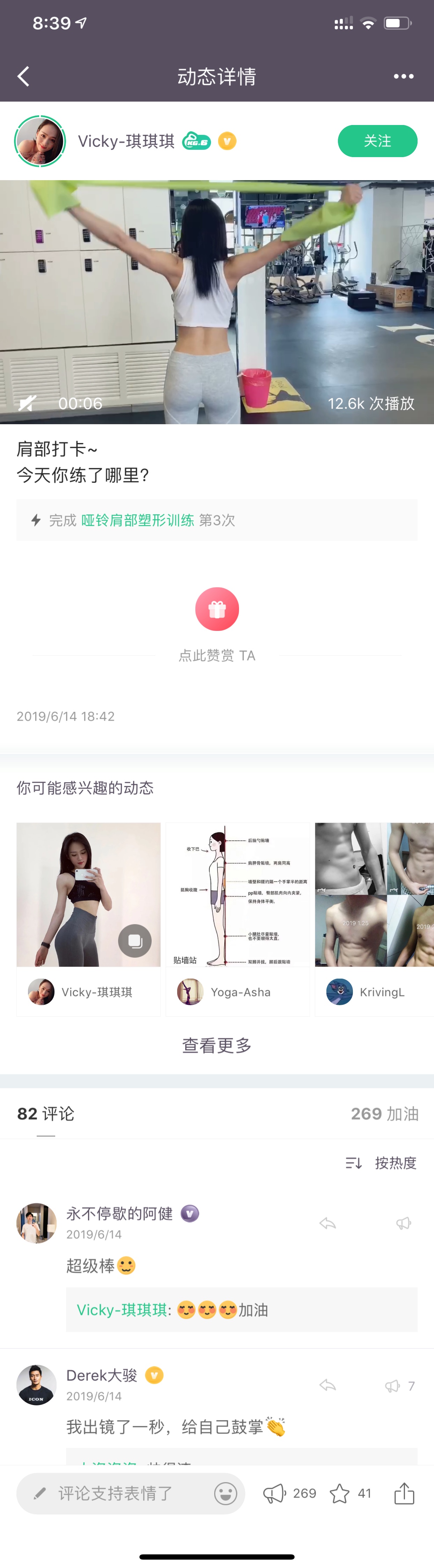This screenshot has height=1568, width=434.
Task: Open suggested post by KrivingL
Action: (x=374, y=895)
